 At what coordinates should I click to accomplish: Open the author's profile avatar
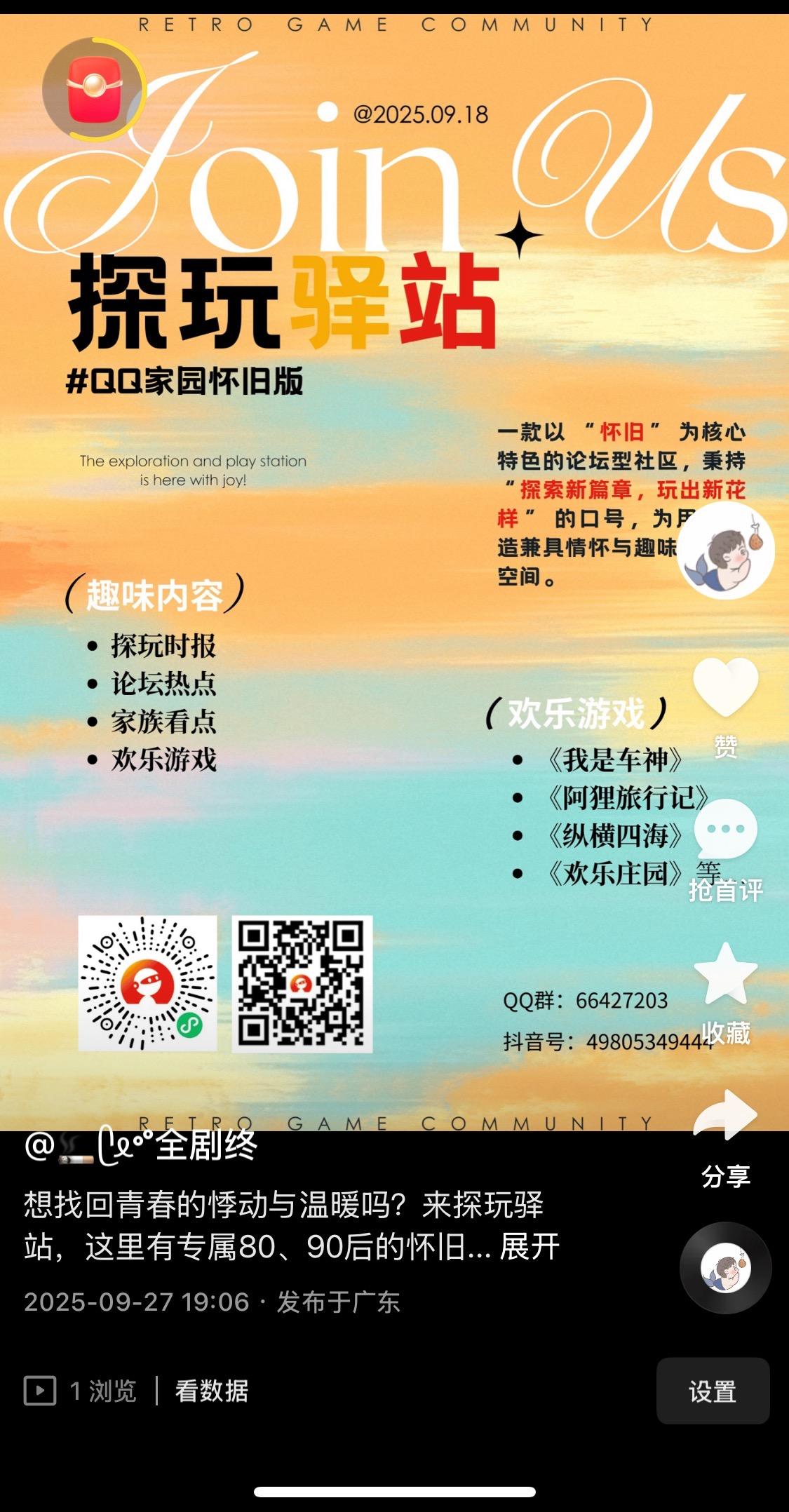pos(725,551)
